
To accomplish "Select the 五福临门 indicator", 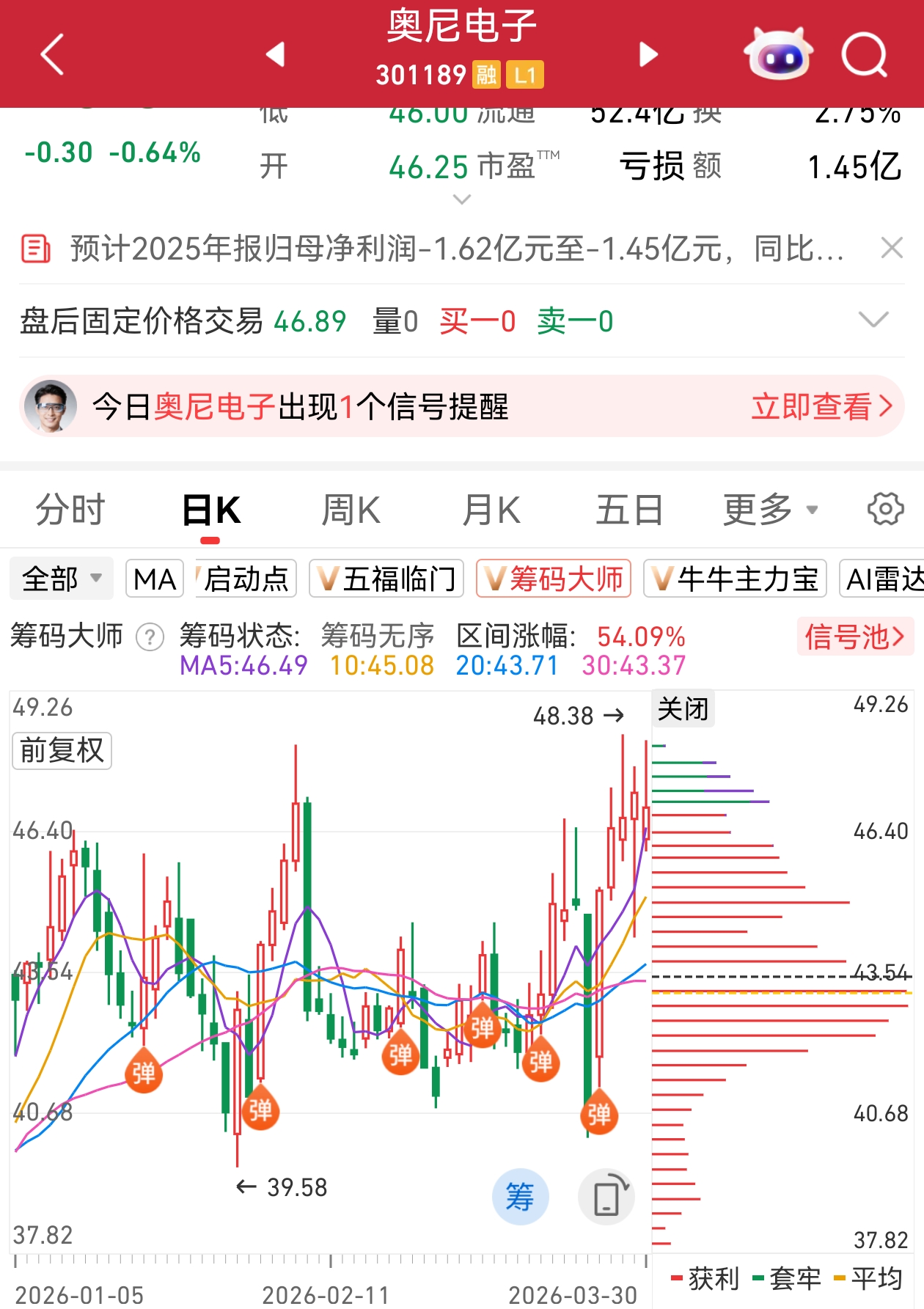I will point(386,579).
